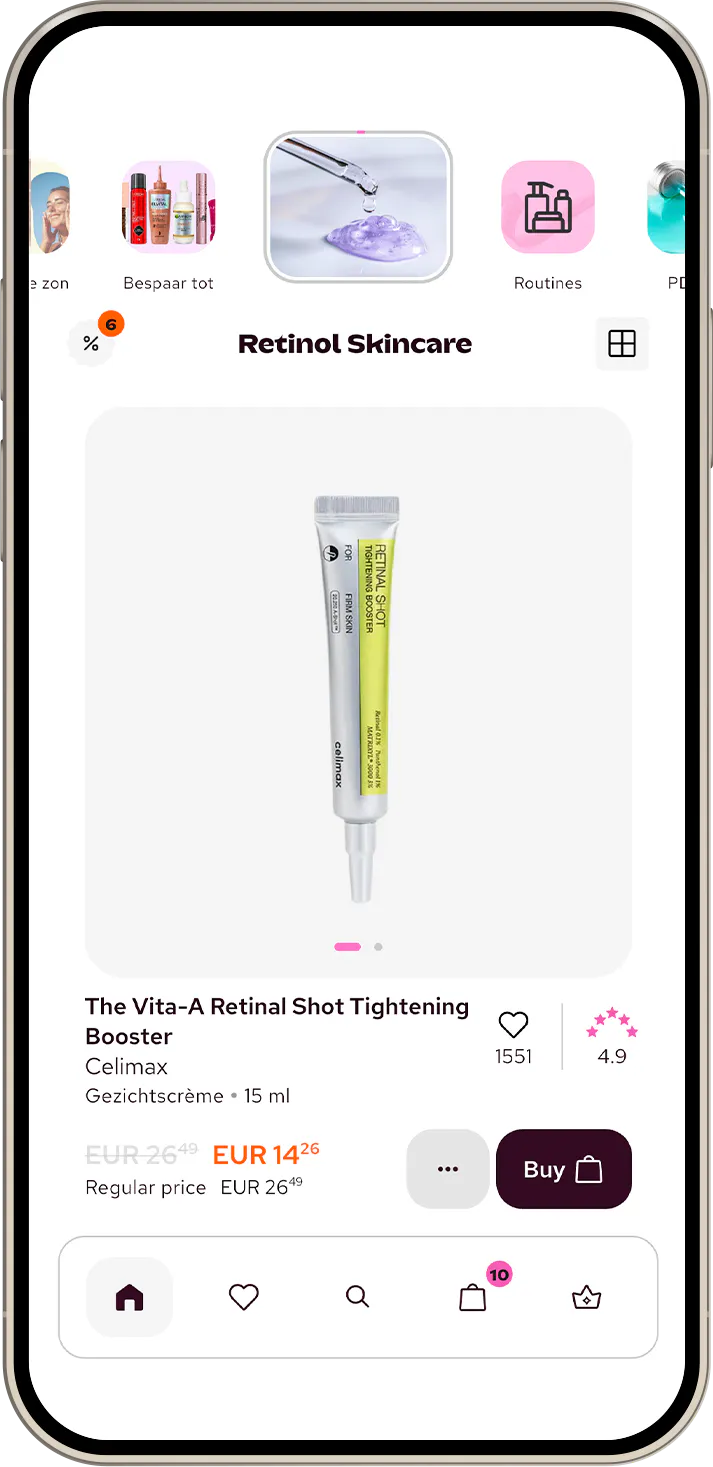
Task: Open the Celimax Retinal Shot product image
Action: 358,690
